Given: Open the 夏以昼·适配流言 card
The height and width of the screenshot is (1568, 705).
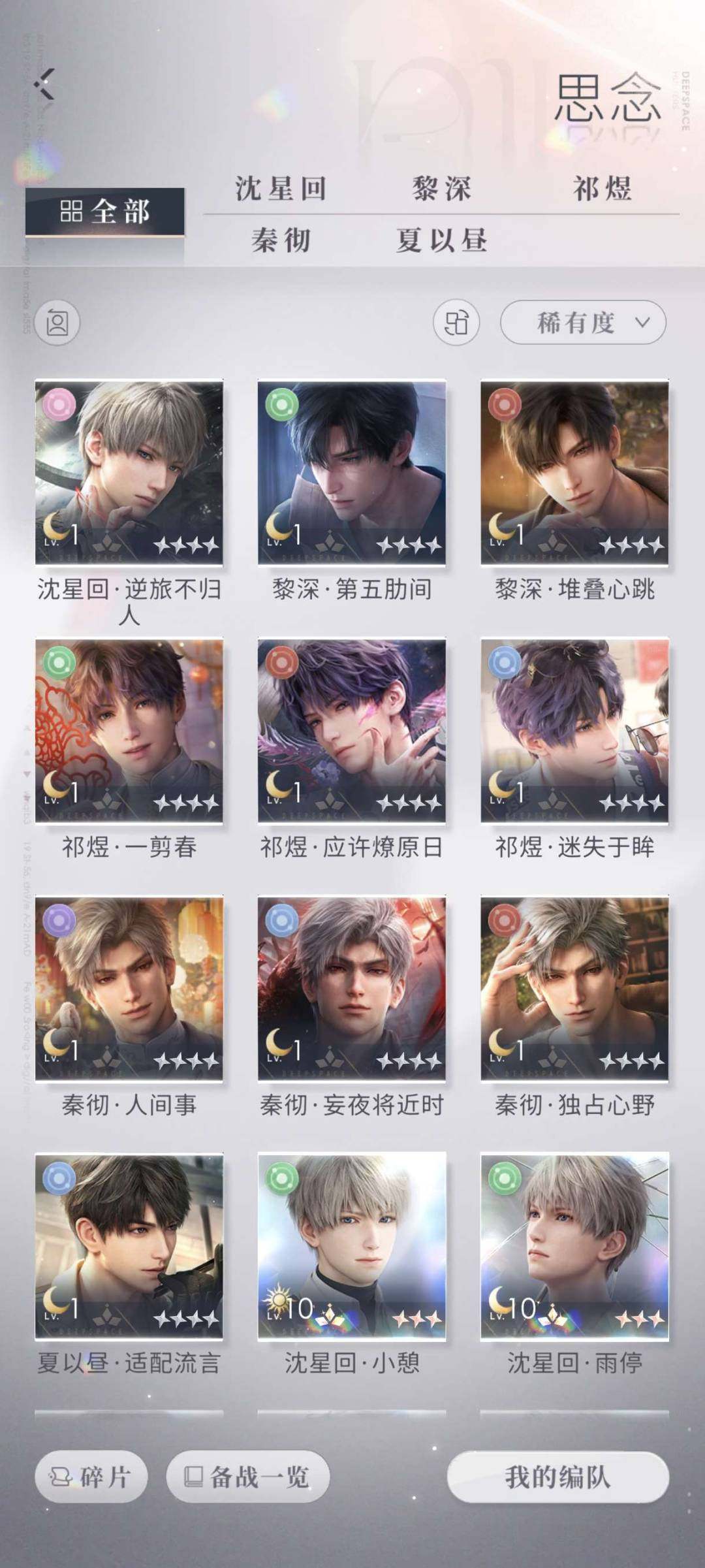Looking at the screenshot, I should (129, 1246).
